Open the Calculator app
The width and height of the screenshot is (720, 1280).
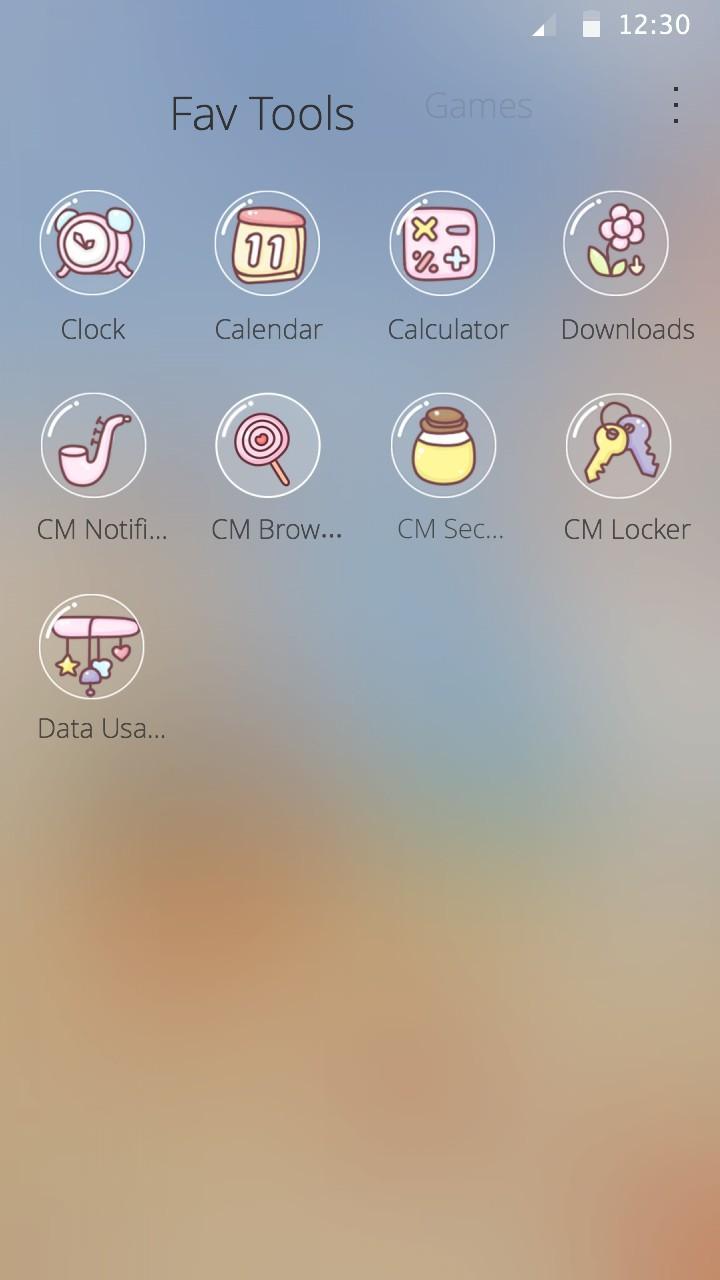(442, 243)
